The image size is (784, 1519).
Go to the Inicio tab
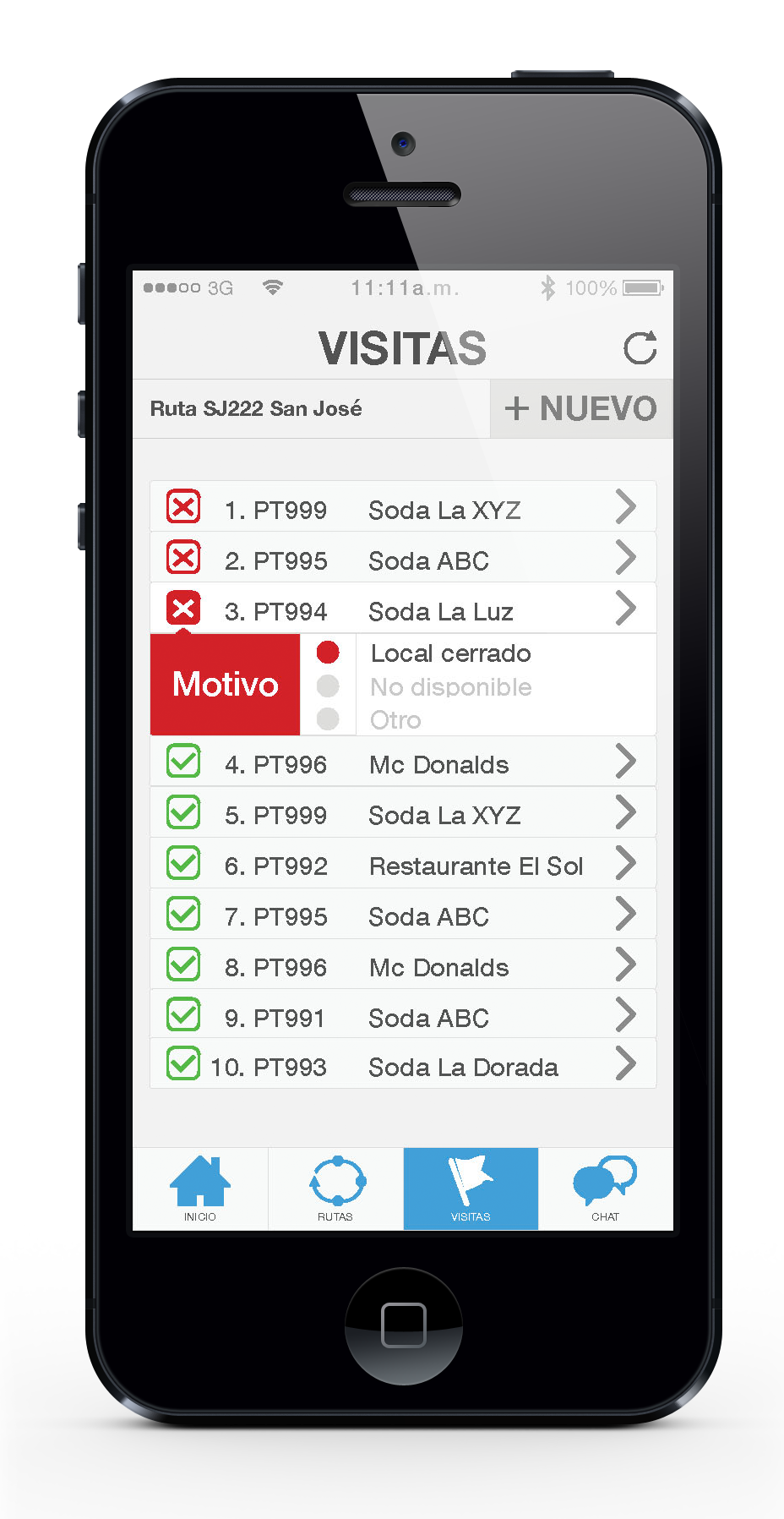coord(200,1188)
